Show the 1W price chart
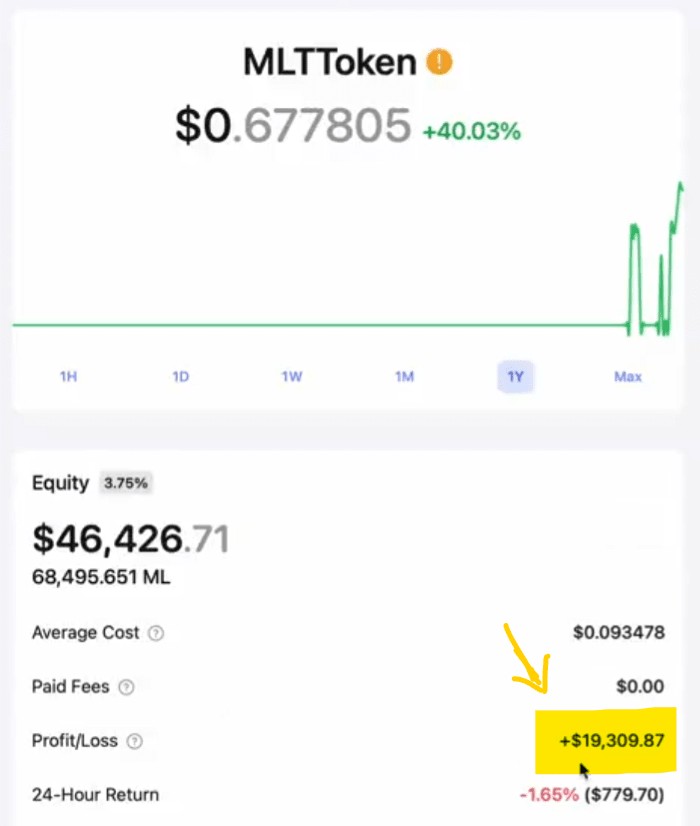The width and height of the screenshot is (700, 826). 292,377
